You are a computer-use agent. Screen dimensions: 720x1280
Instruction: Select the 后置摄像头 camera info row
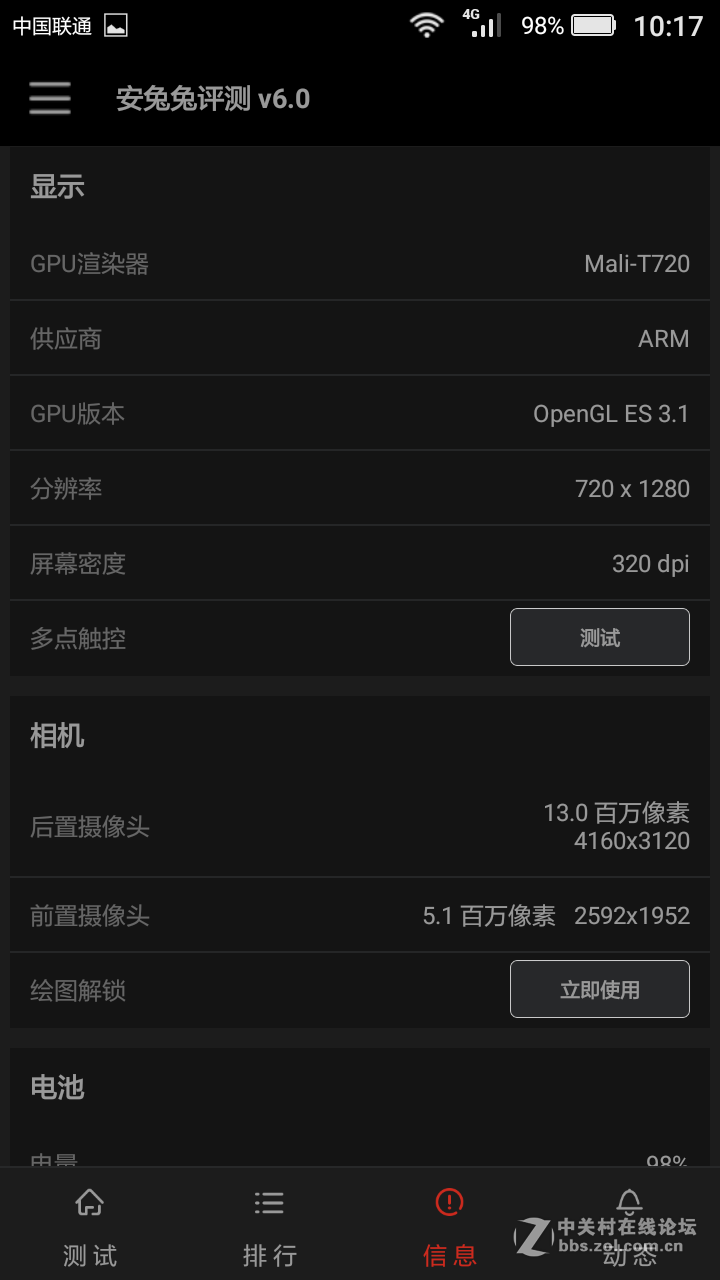tap(360, 826)
